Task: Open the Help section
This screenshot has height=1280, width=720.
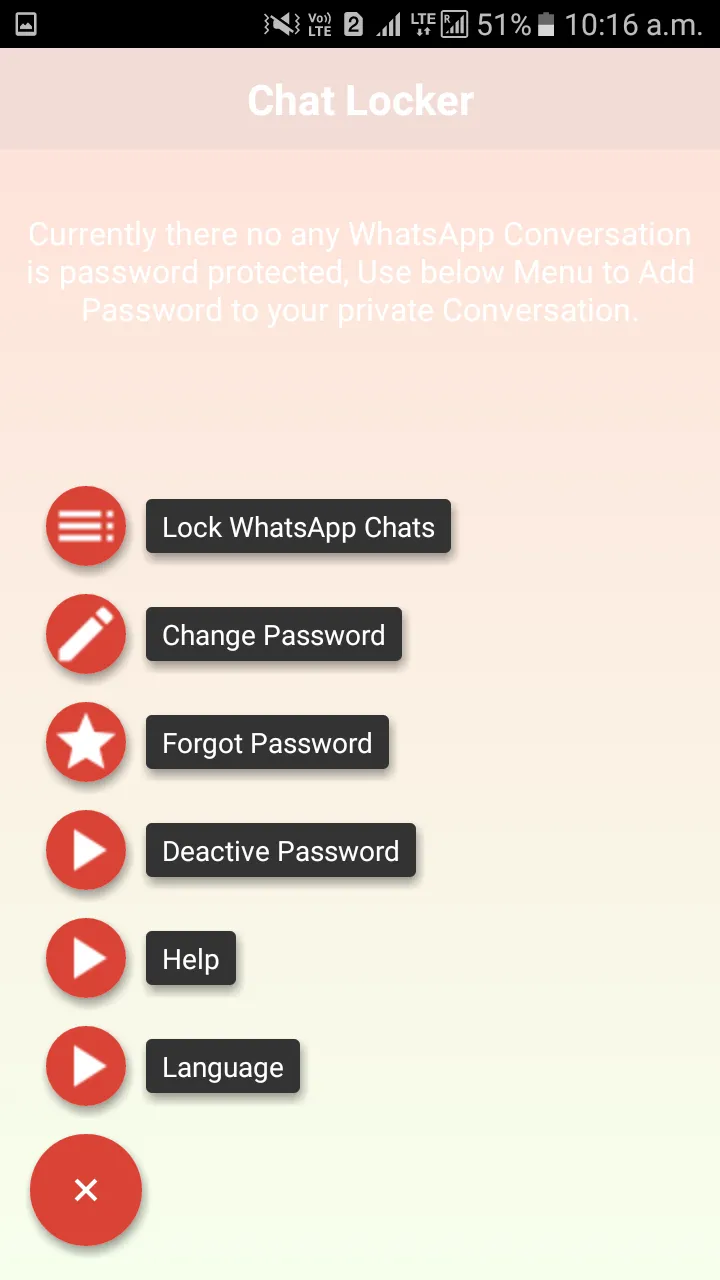Action: point(190,958)
